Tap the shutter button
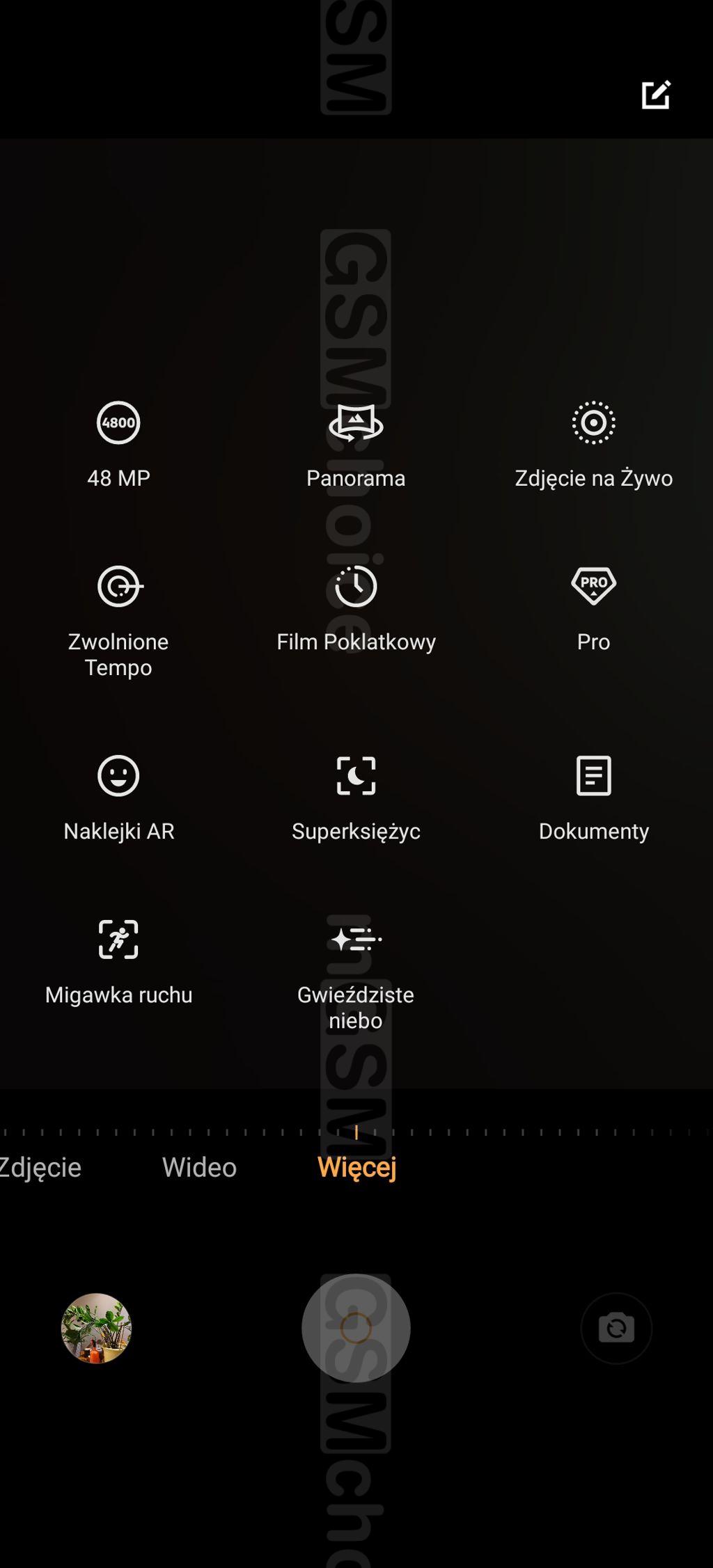 pos(356,1328)
